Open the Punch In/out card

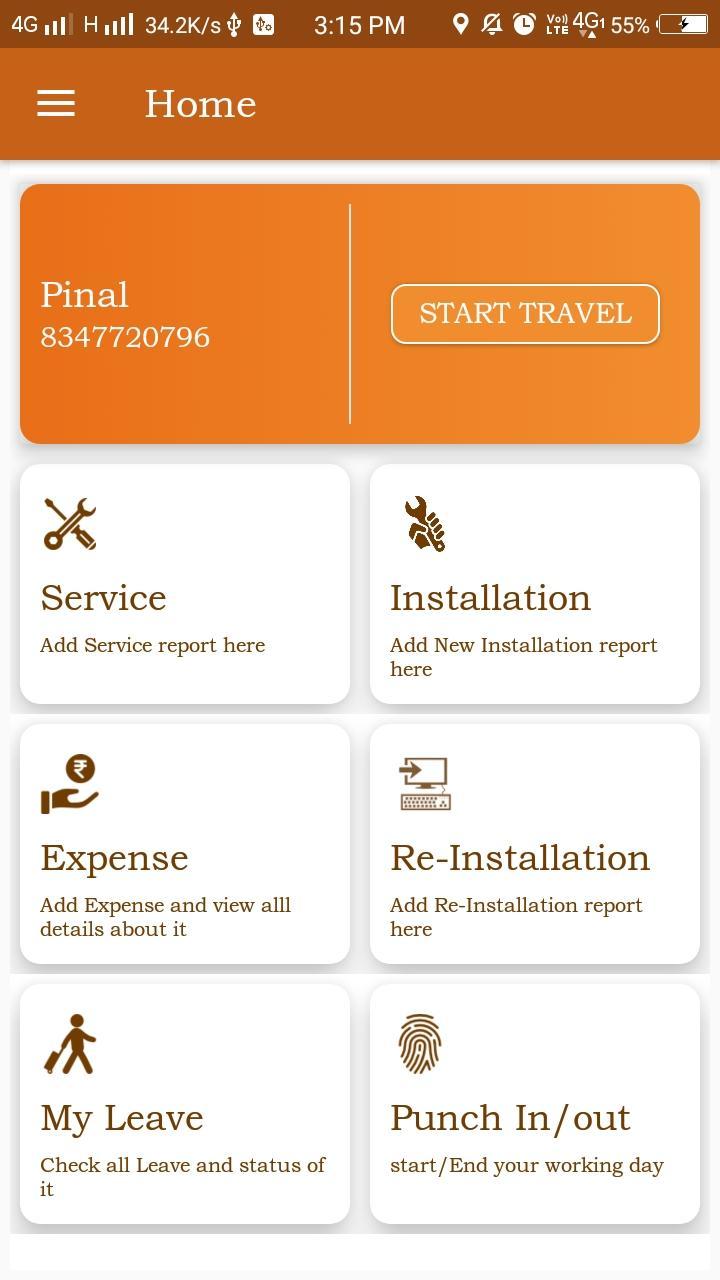[x=535, y=1104]
